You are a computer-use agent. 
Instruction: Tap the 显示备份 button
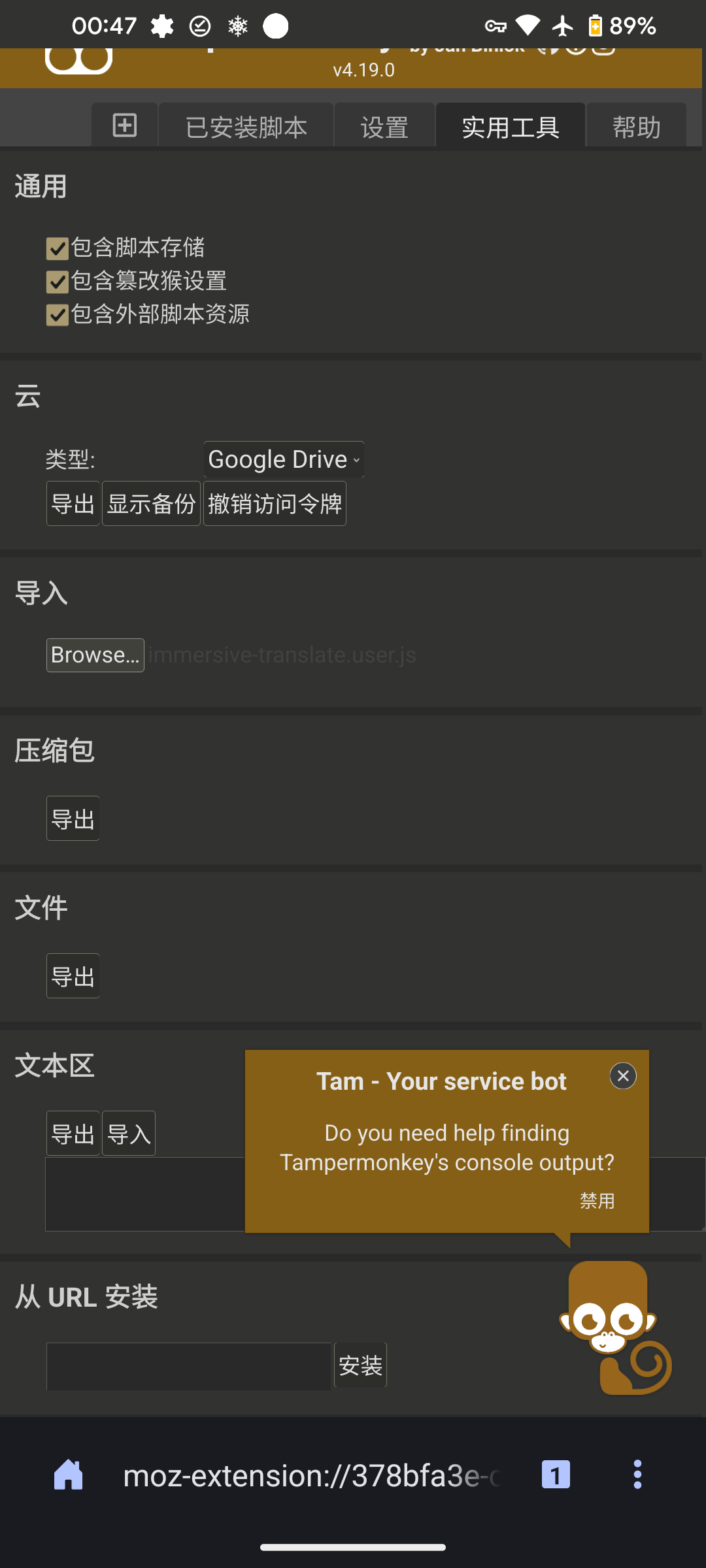pos(151,504)
